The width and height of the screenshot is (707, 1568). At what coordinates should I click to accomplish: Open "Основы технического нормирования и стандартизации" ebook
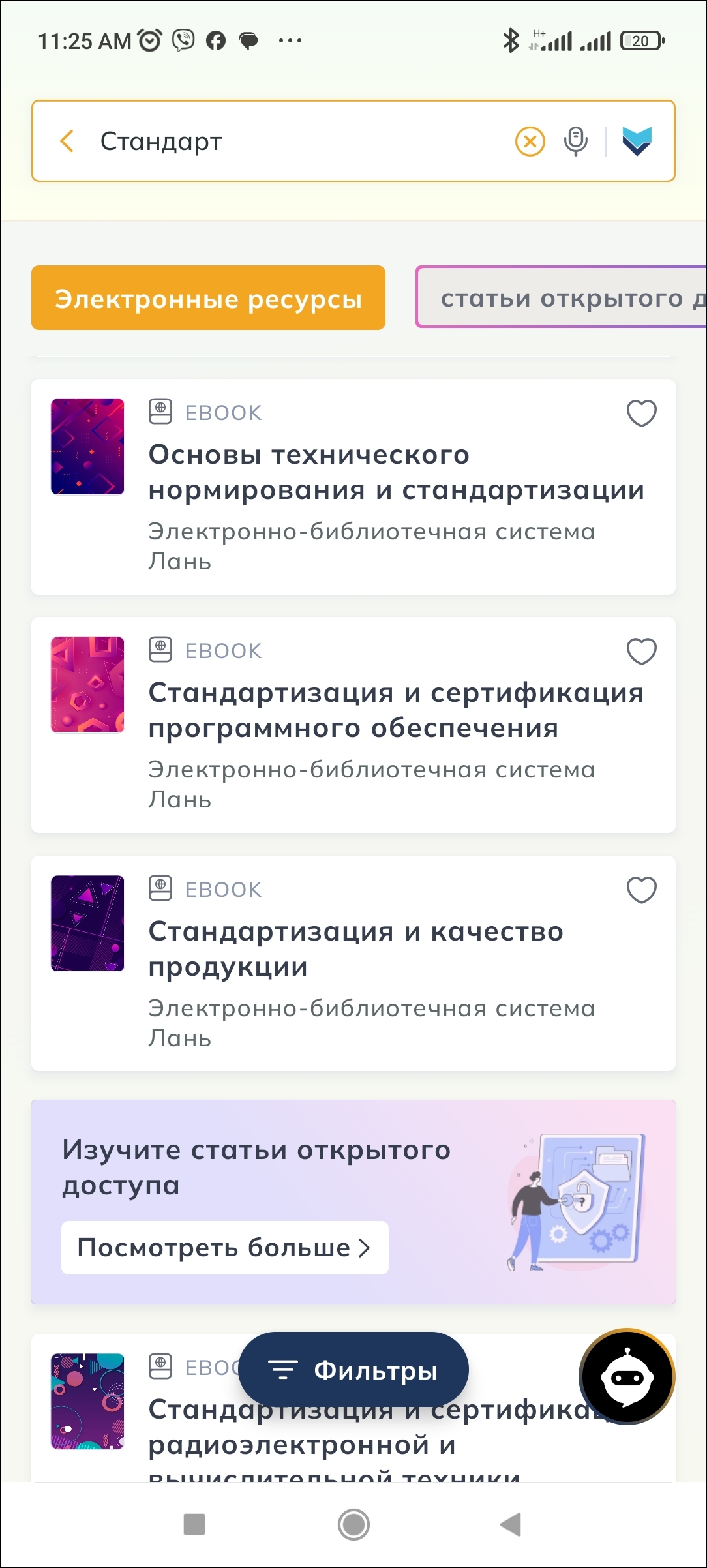[395, 472]
